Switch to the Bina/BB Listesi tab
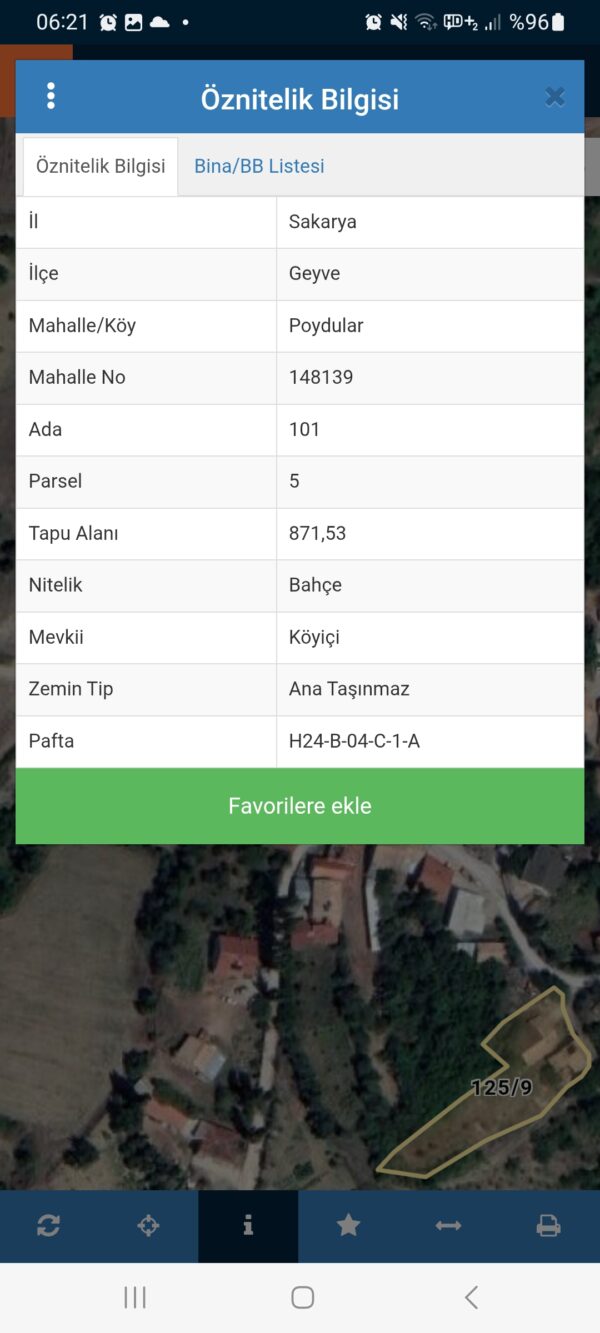Viewport: 600px width, 1333px height. (259, 166)
